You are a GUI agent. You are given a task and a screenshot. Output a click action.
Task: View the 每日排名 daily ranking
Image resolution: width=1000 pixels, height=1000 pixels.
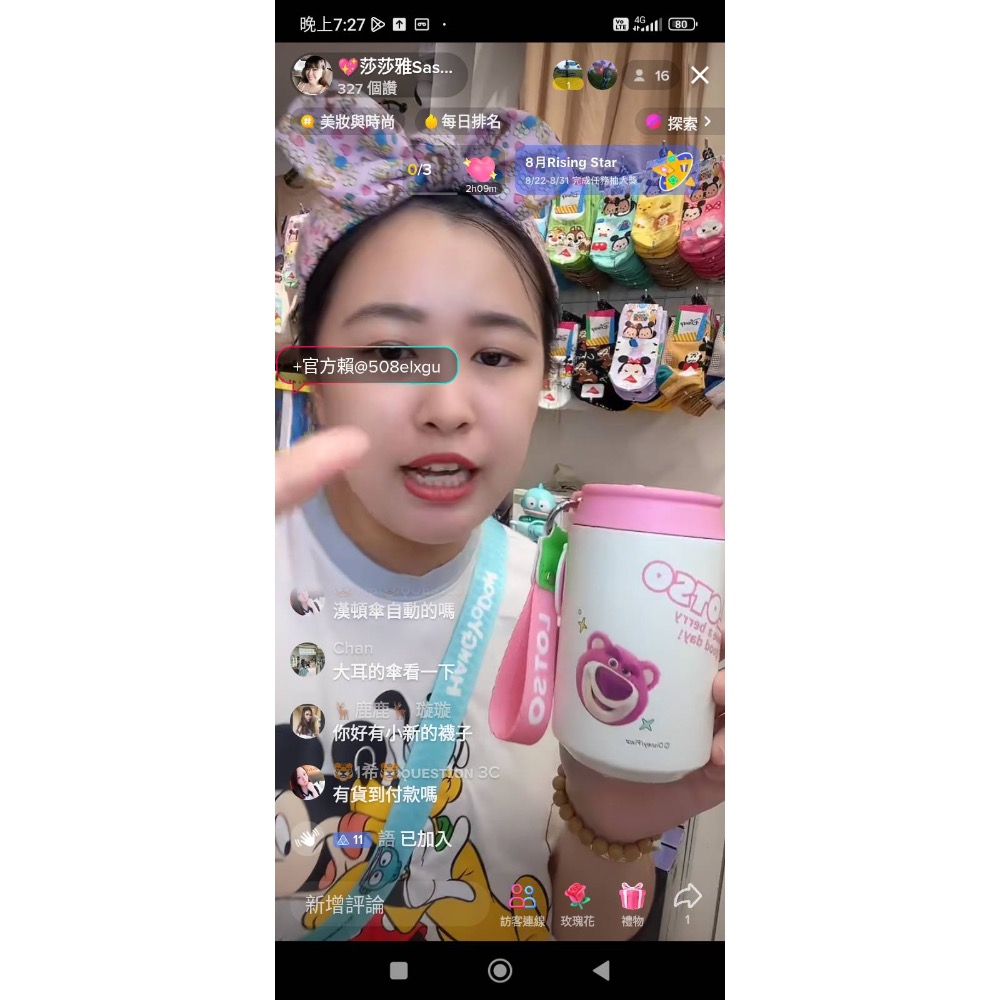tap(462, 121)
